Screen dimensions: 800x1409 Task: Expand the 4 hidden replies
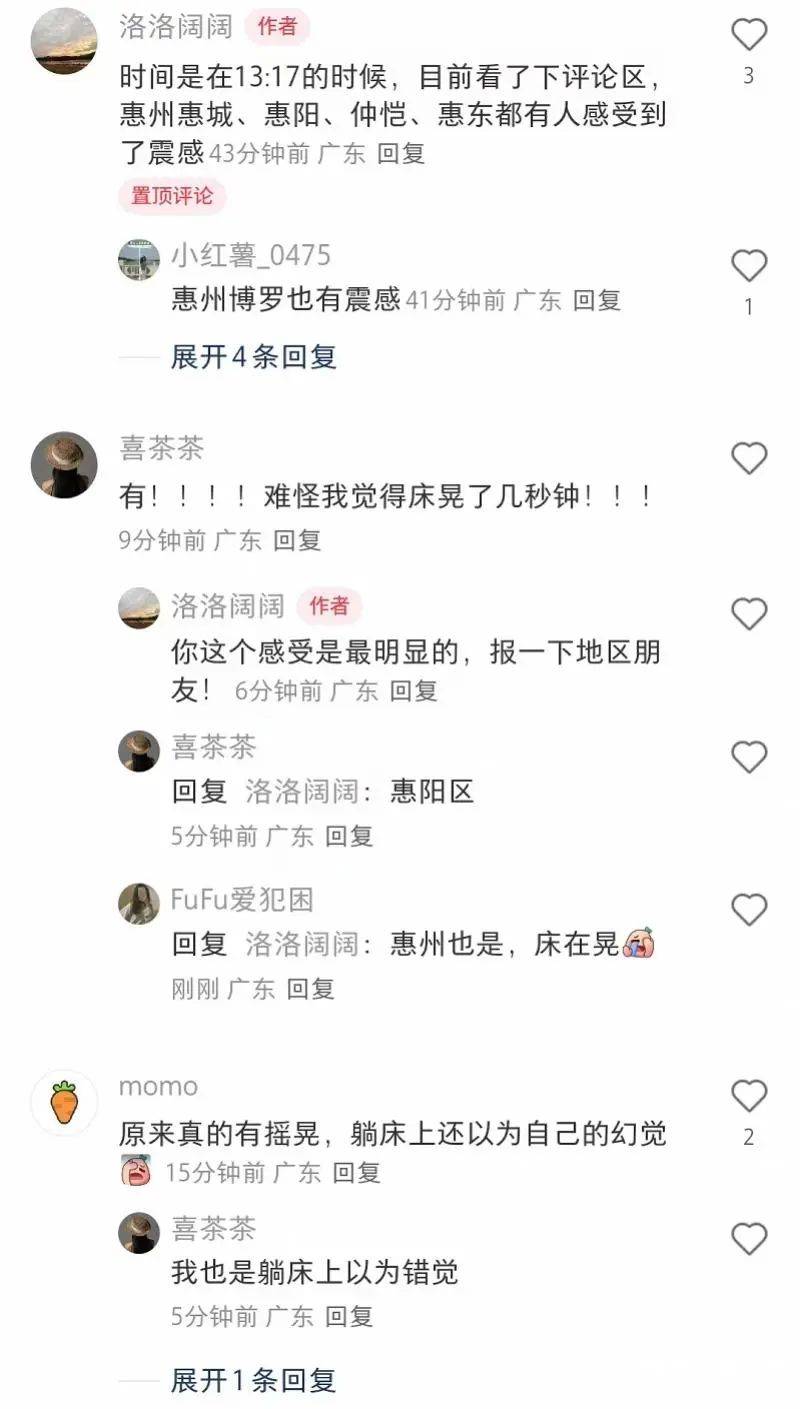(x=253, y=356)
